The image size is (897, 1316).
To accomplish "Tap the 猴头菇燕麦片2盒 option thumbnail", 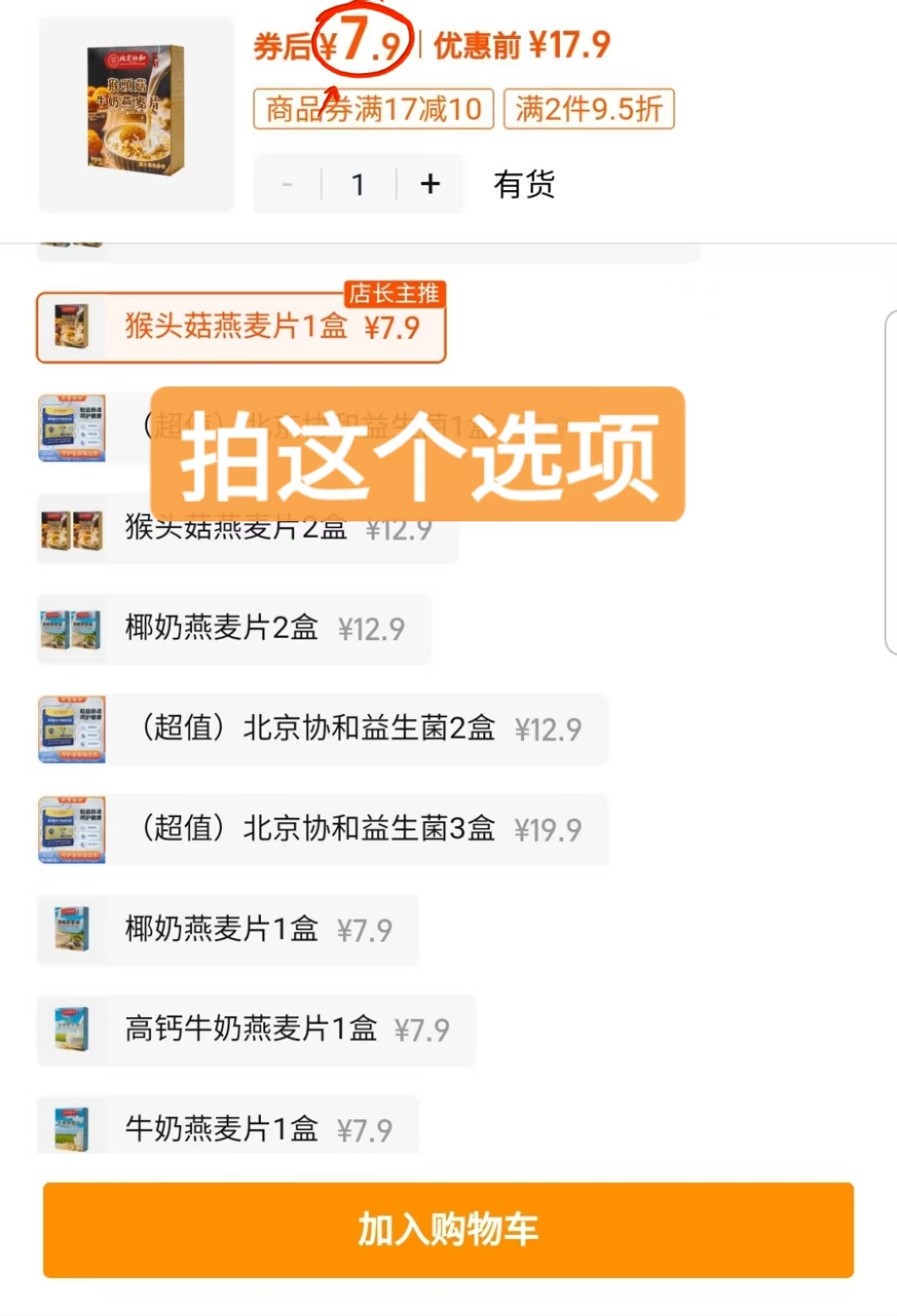I will point(71,528).
